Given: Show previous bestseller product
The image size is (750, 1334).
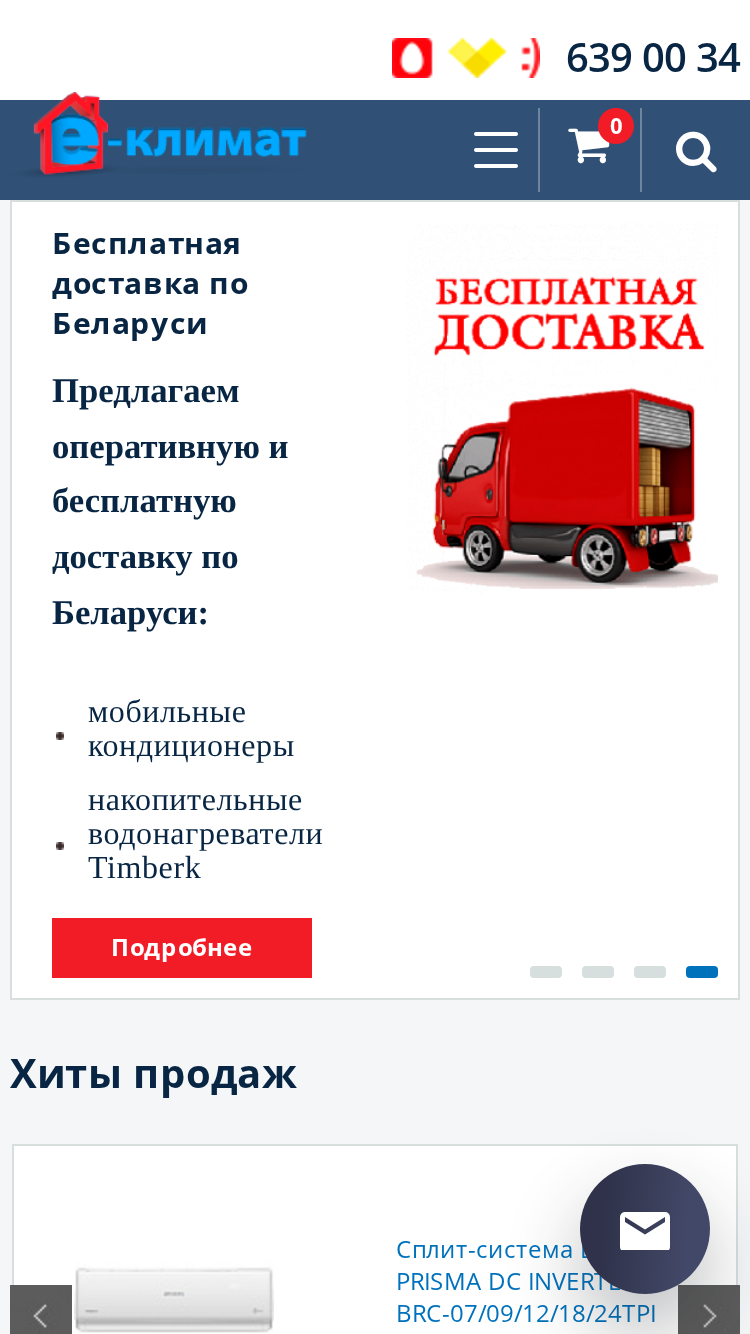Looking at the screenshot, I should click(x=41, y=1312).
